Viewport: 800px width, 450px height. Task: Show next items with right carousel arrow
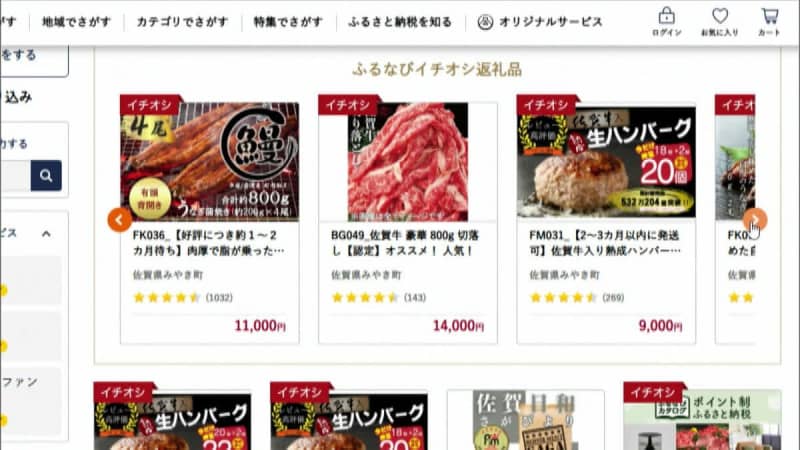755,219
